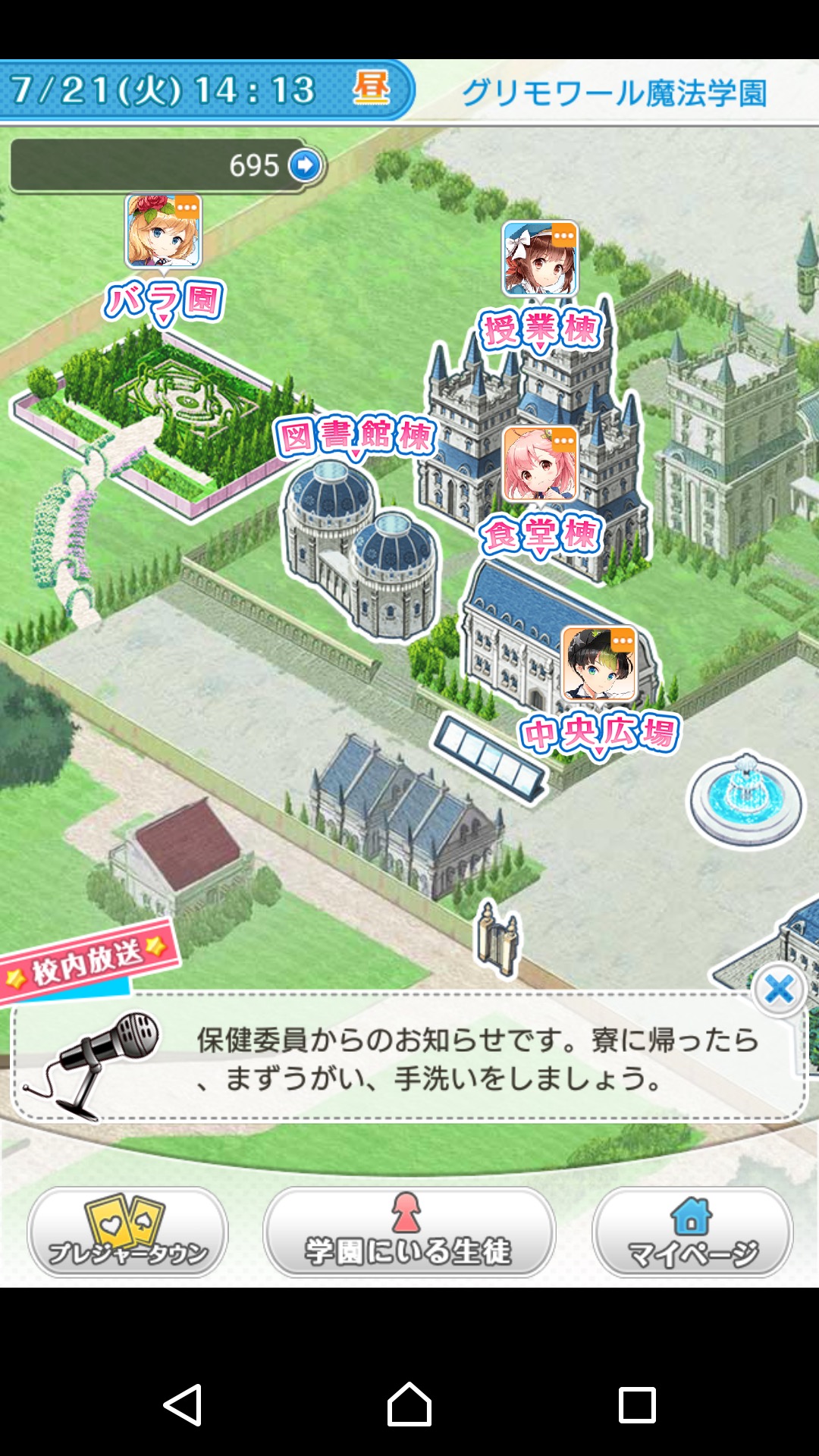
Task: Tap the Android back button
Action: pos(183,1404)
